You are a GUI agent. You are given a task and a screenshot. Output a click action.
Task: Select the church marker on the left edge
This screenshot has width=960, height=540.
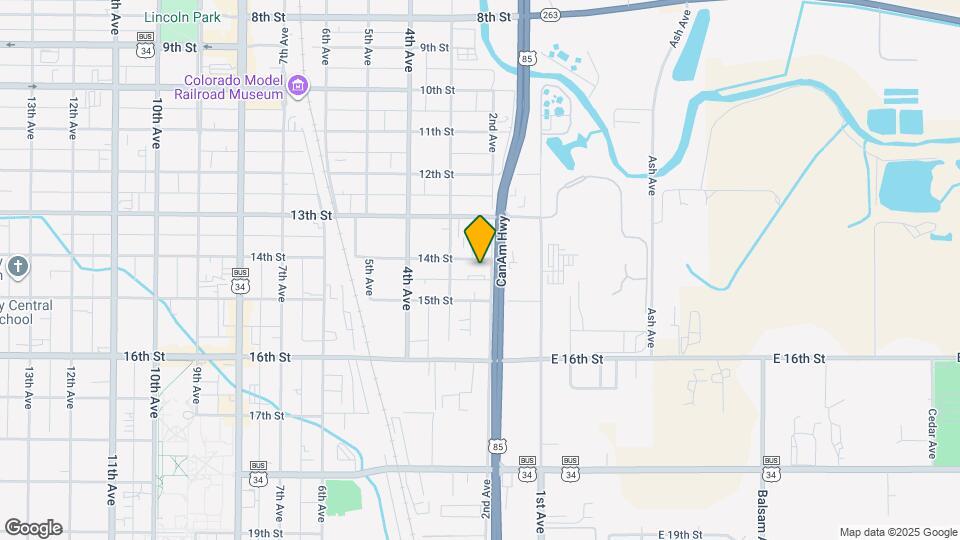tap(18, 268)
